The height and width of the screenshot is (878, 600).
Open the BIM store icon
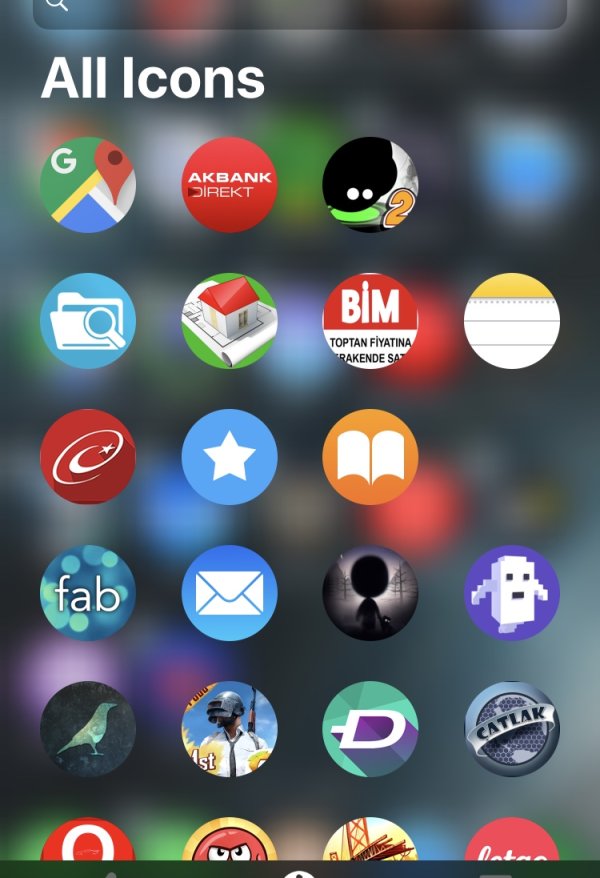[370, 321]
